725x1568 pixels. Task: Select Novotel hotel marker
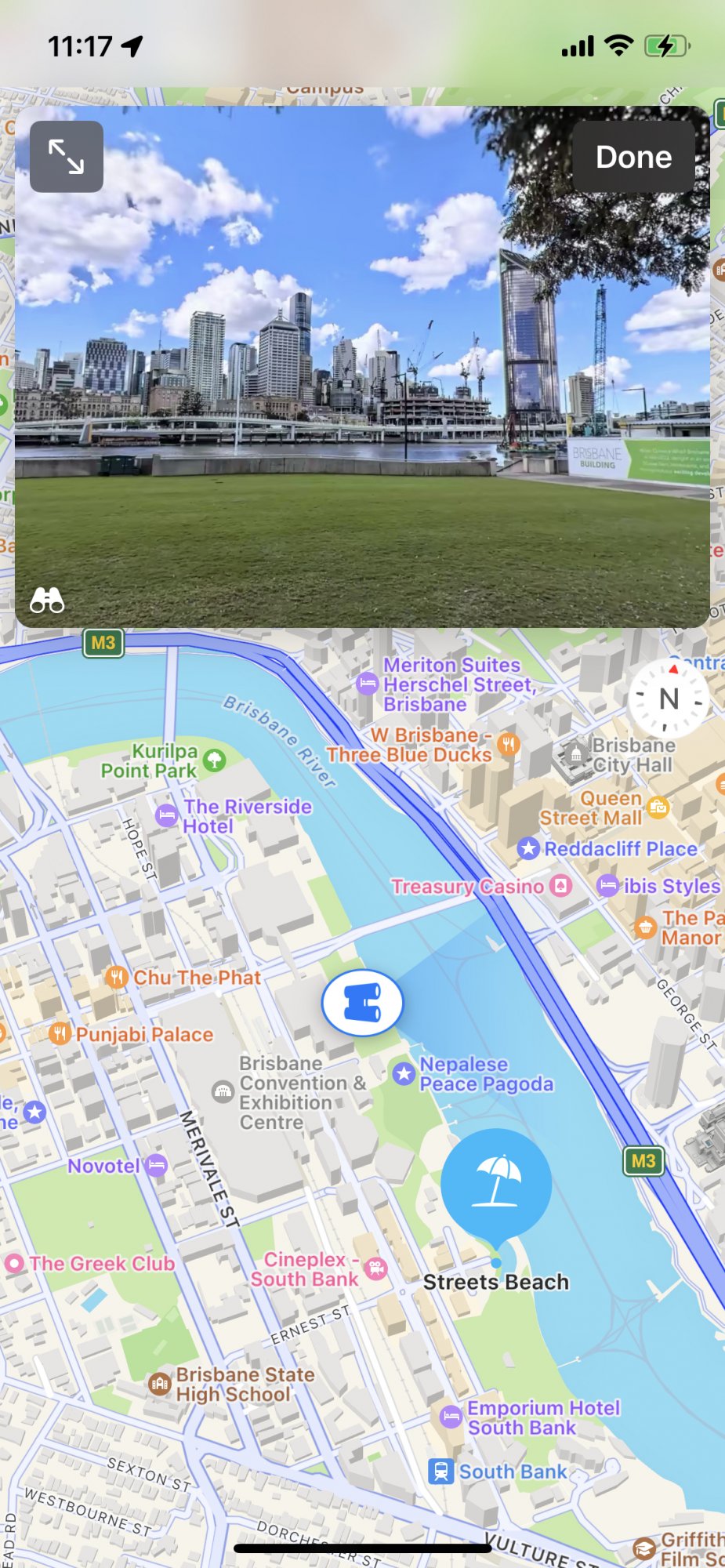(x=157, y=1165)
